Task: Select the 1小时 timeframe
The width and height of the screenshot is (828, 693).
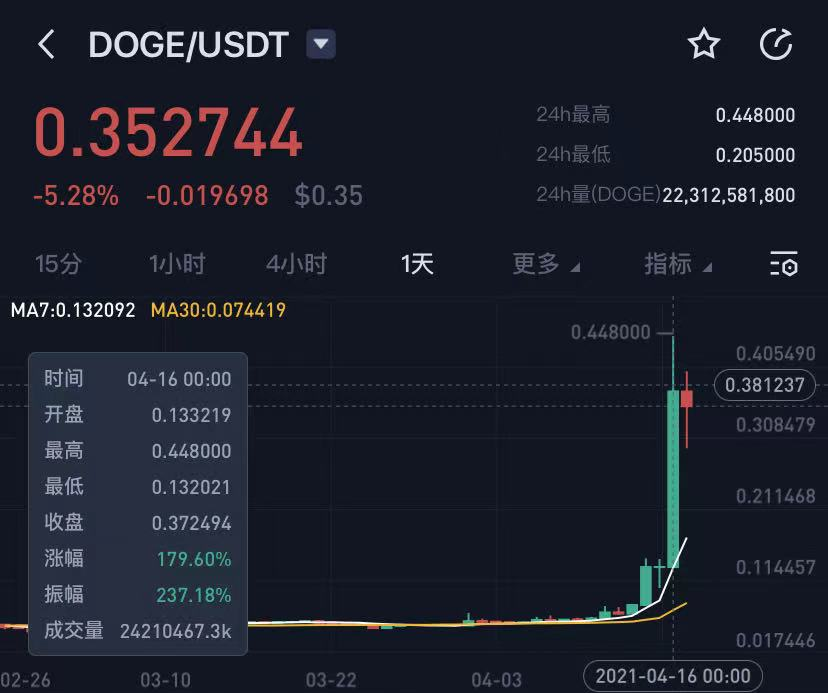Action: coord(177,264)
